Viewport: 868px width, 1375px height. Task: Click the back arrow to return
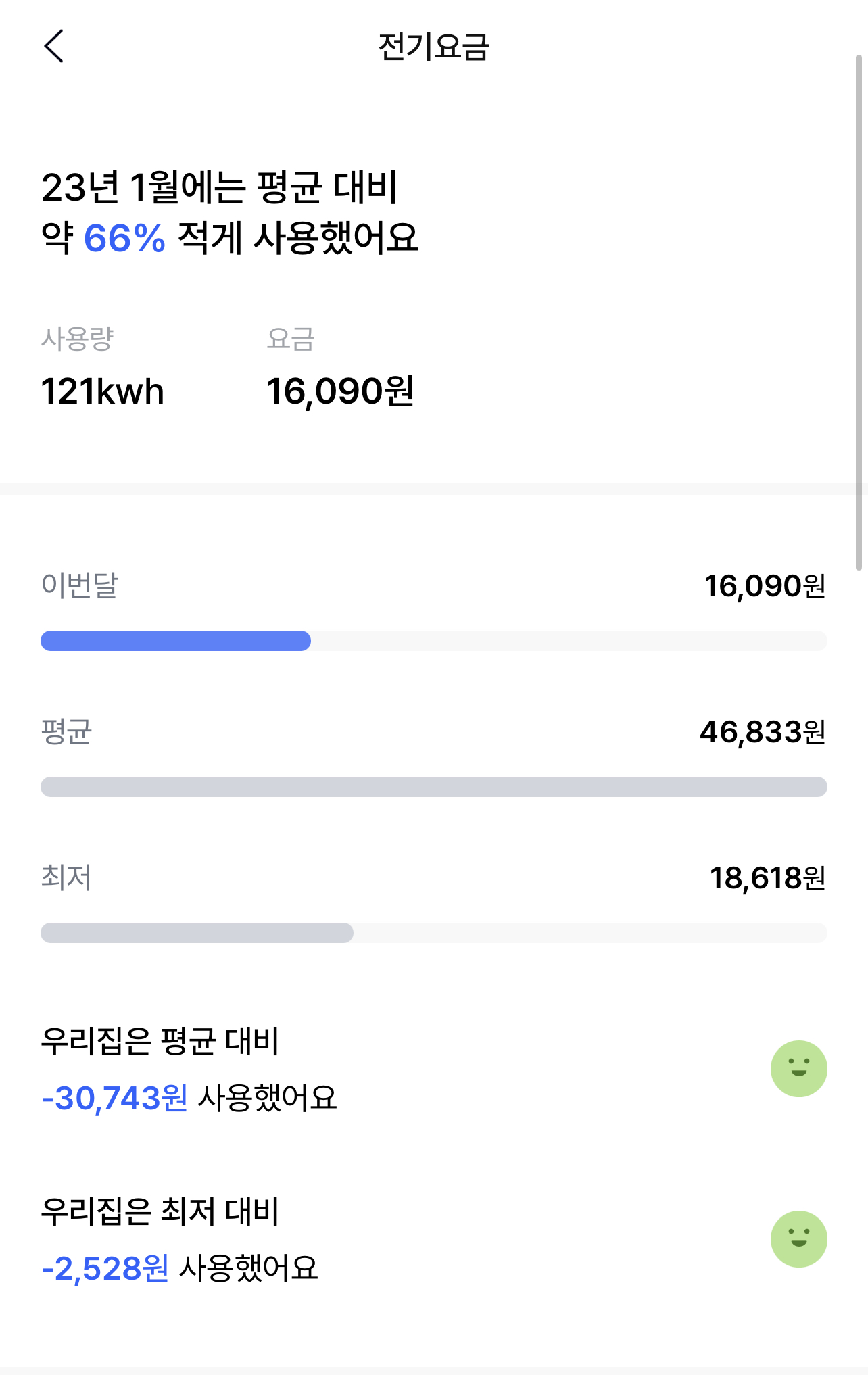point(54,47)
